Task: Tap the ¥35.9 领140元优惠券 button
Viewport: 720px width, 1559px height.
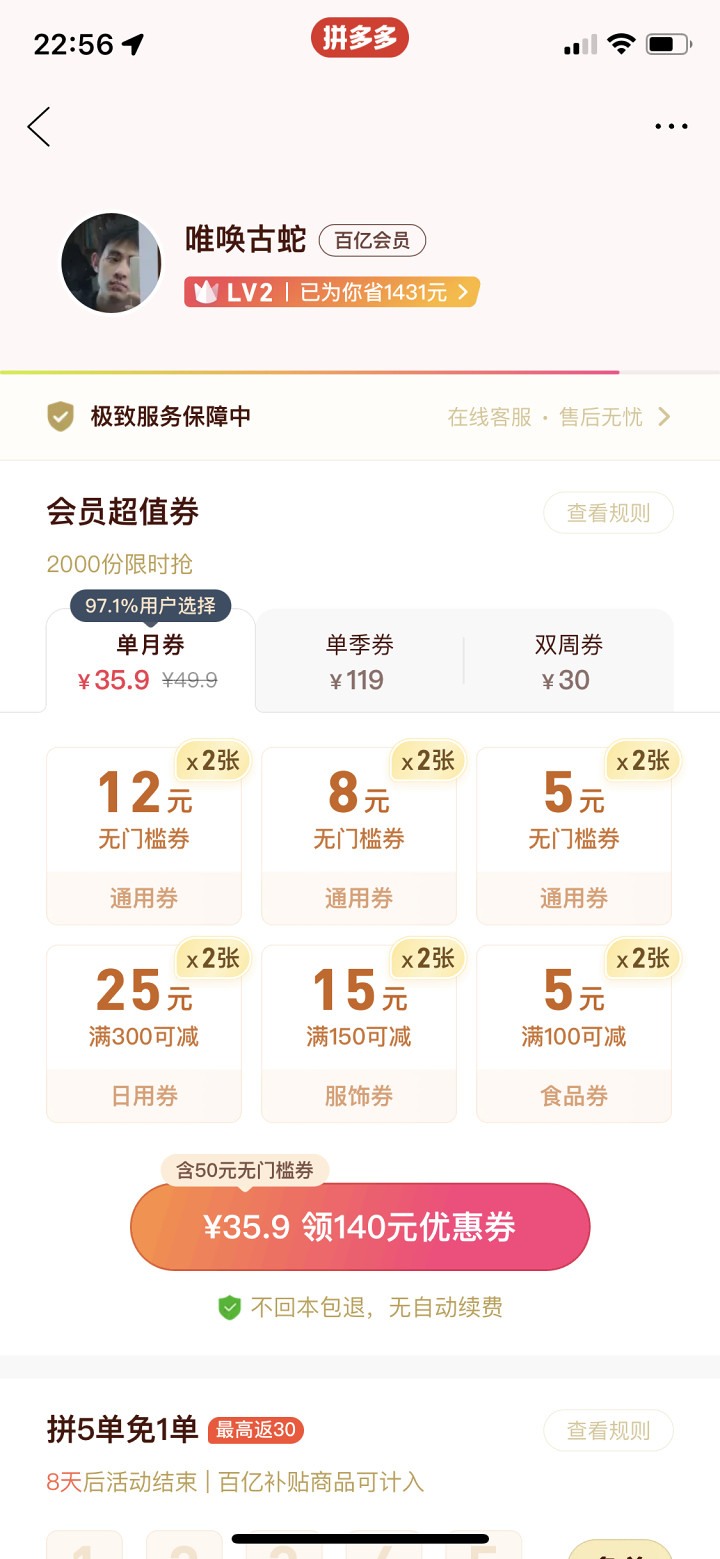Action: (360, 1227)
